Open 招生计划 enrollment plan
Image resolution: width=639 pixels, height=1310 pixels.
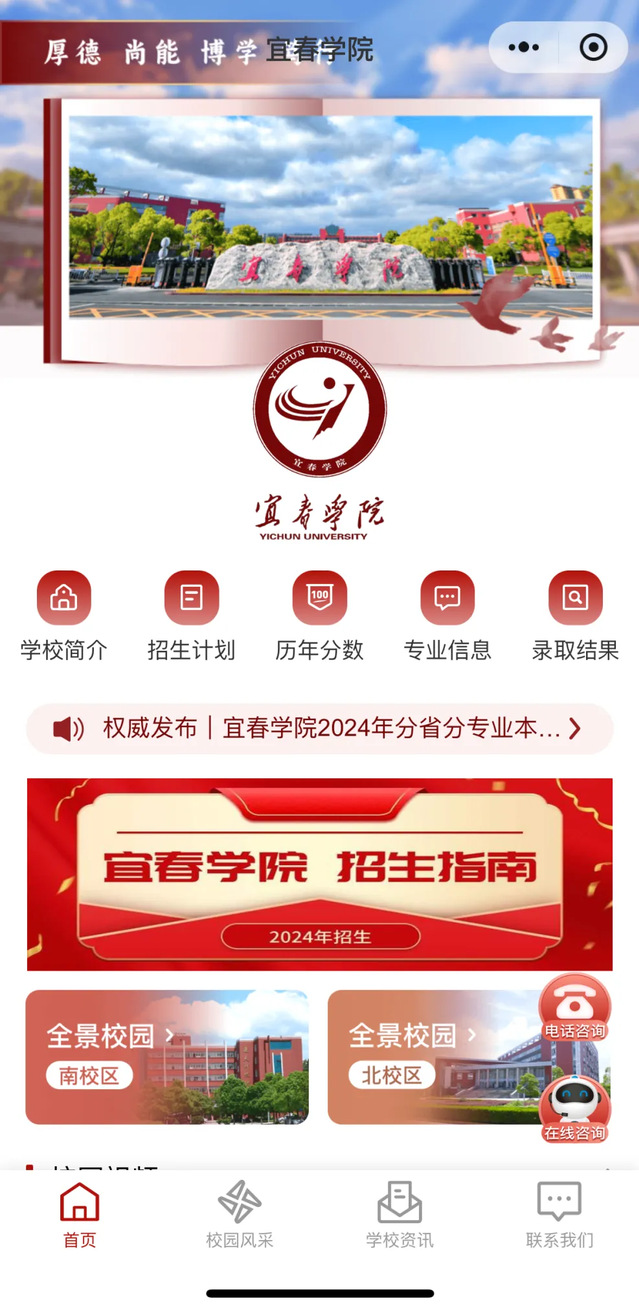[x=191, y=616]
